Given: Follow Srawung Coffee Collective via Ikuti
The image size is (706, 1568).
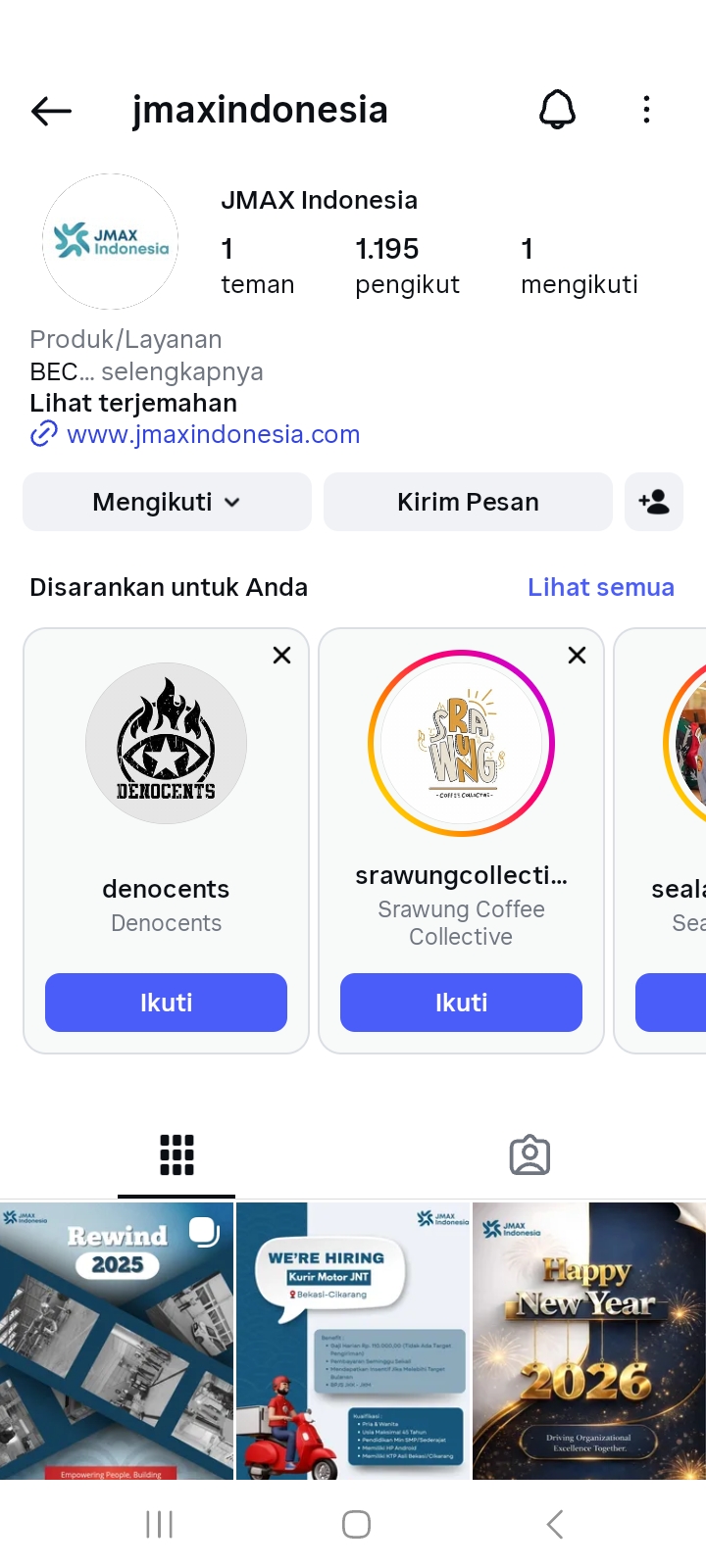Looking at the screenshot, I should point(461,1003).
